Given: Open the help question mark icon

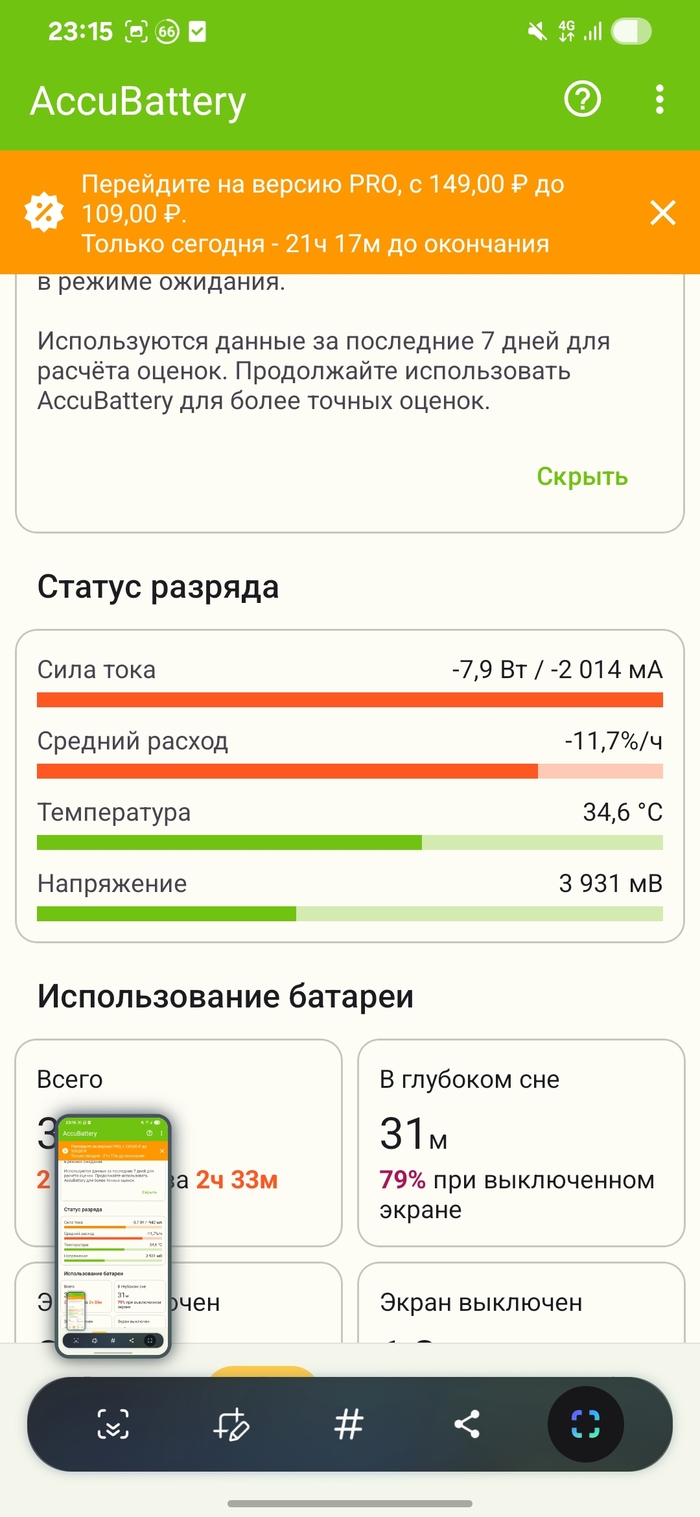Looking at the screenshot, I should 582,100.
